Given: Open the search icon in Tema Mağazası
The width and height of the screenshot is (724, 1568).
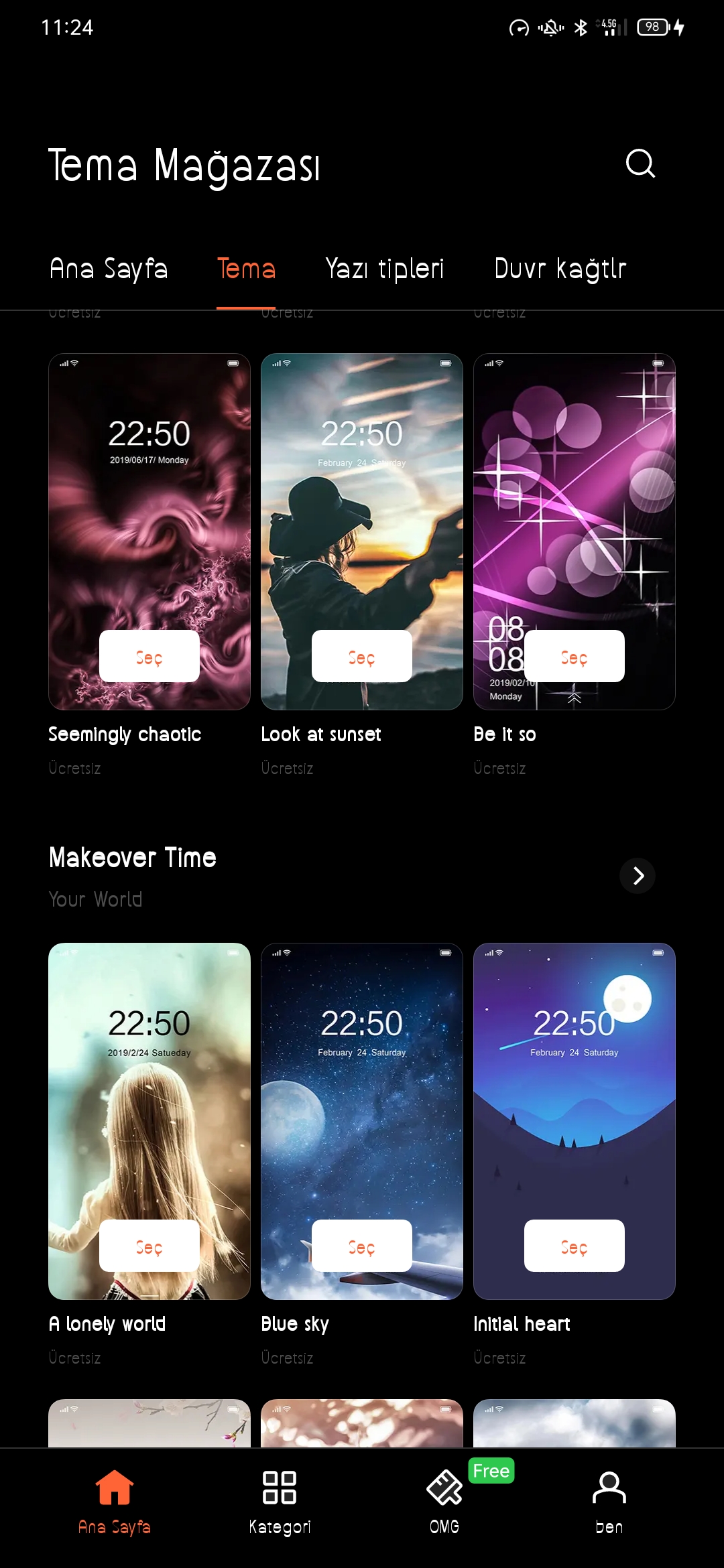Looking at the screenshot, I should pyautogui.click(x=640, y=164).
